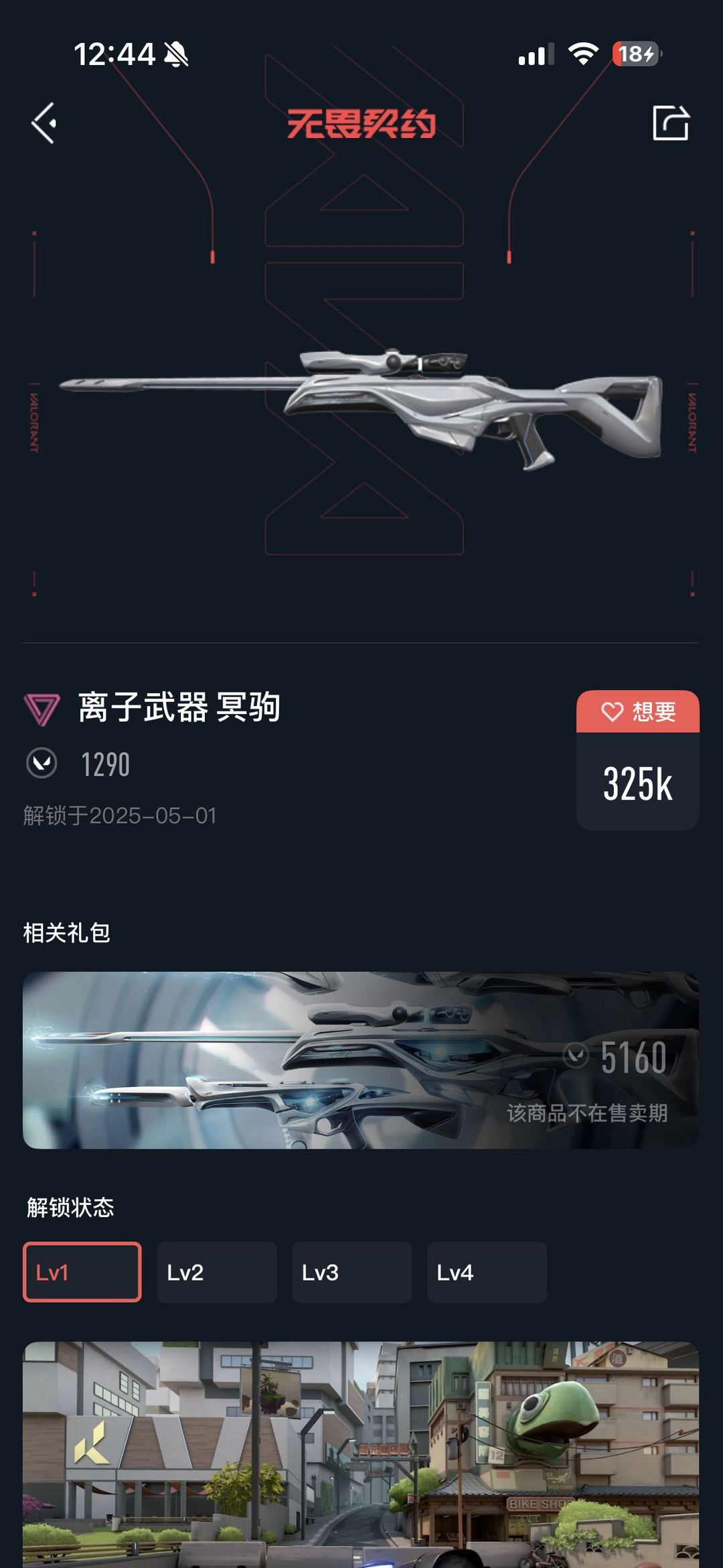Screen dimensions: 723x1568
Task: Tap the 无畏契约 red logo header
Action: pos(361,123)
